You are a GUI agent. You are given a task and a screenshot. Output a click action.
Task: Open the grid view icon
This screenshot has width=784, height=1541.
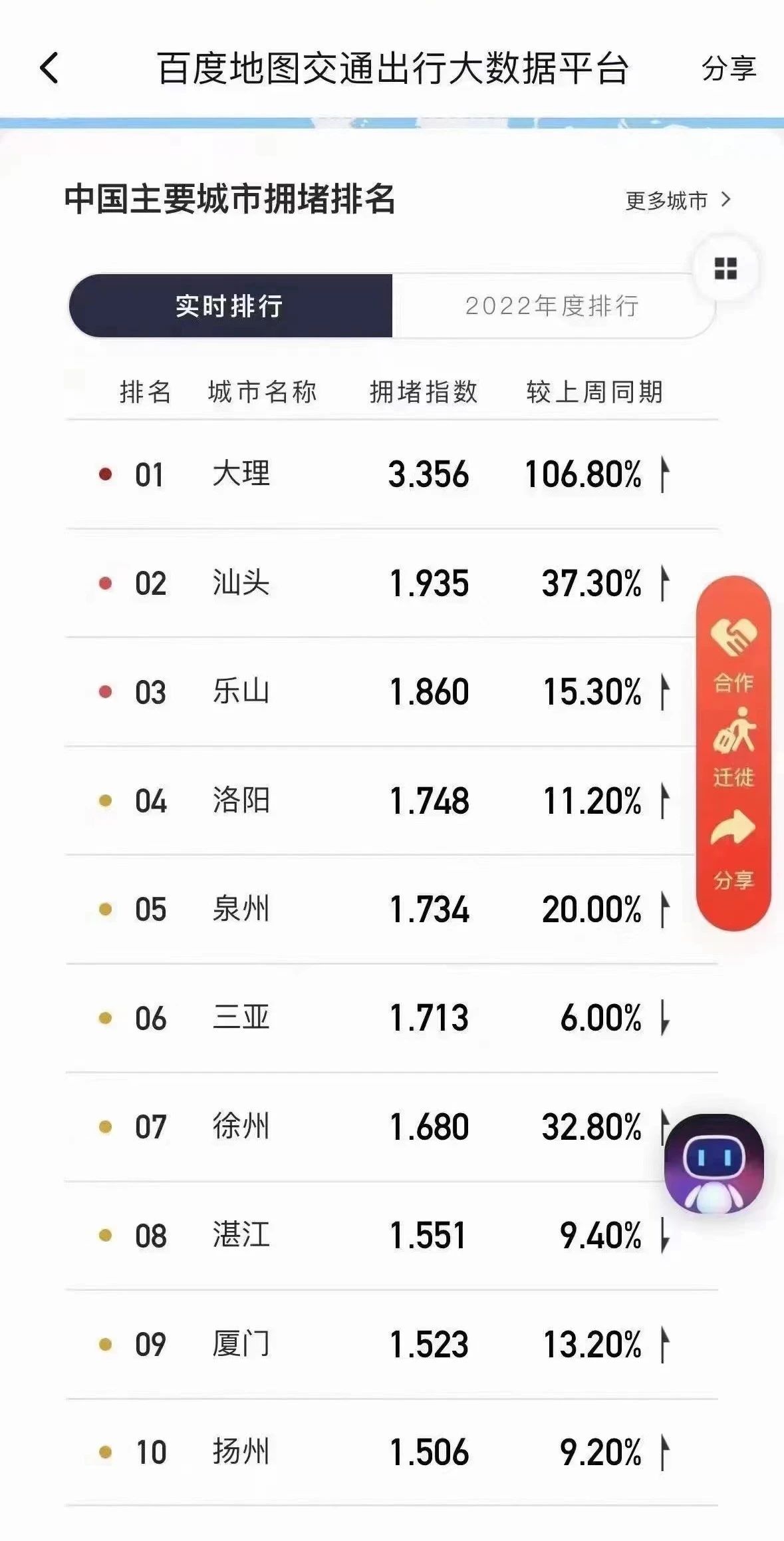[x=725, y=269]
